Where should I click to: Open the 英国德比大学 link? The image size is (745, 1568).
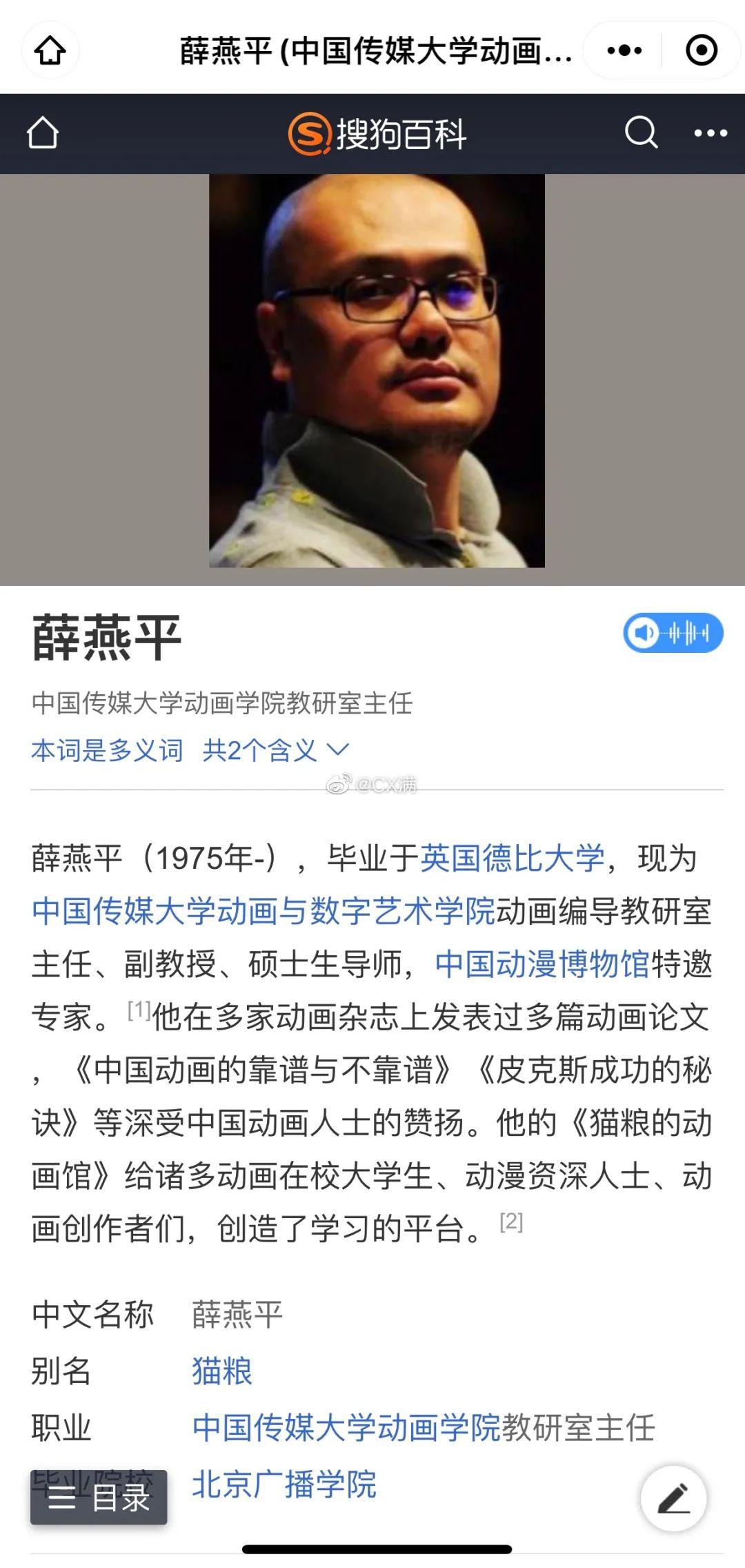(x=512, y=859)
